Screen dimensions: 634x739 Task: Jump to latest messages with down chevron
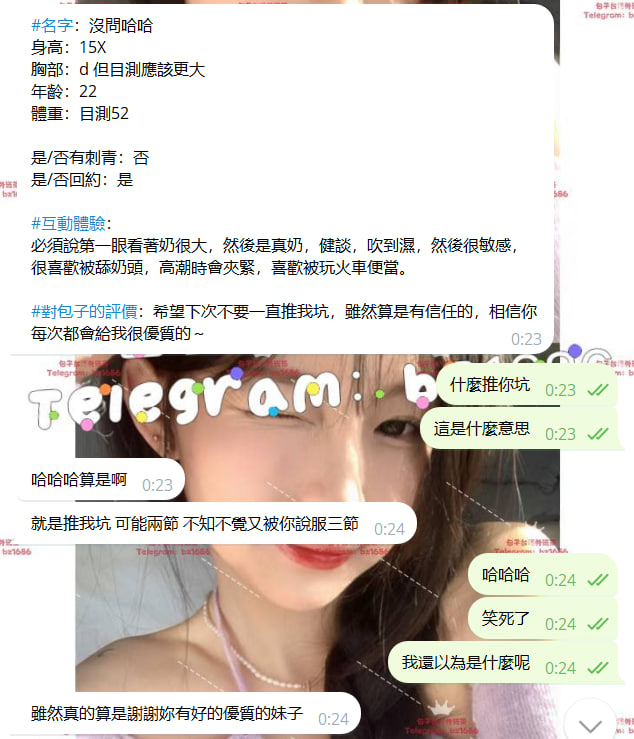[x=590, y=723]
